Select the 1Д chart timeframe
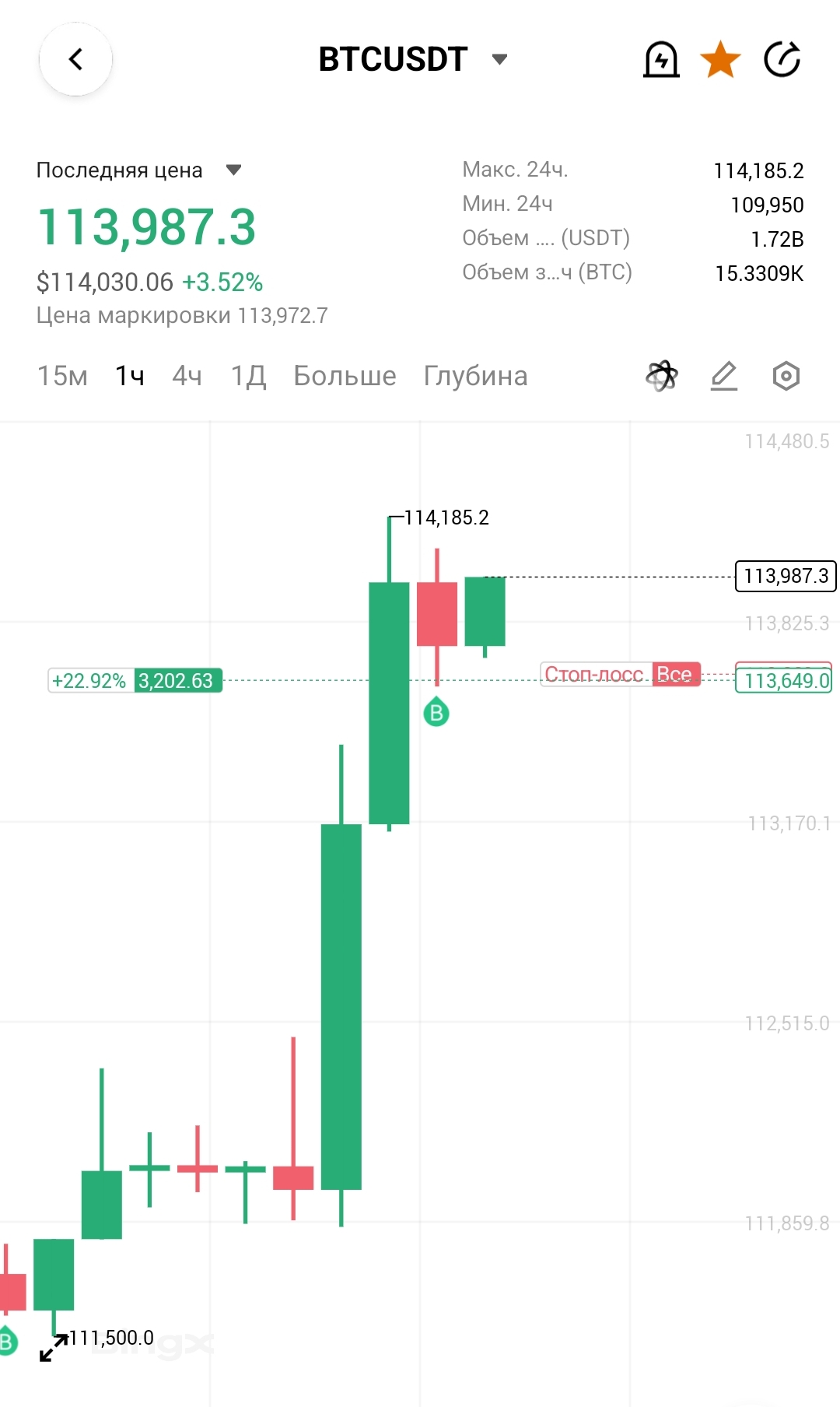 click(x=248, y=376)
